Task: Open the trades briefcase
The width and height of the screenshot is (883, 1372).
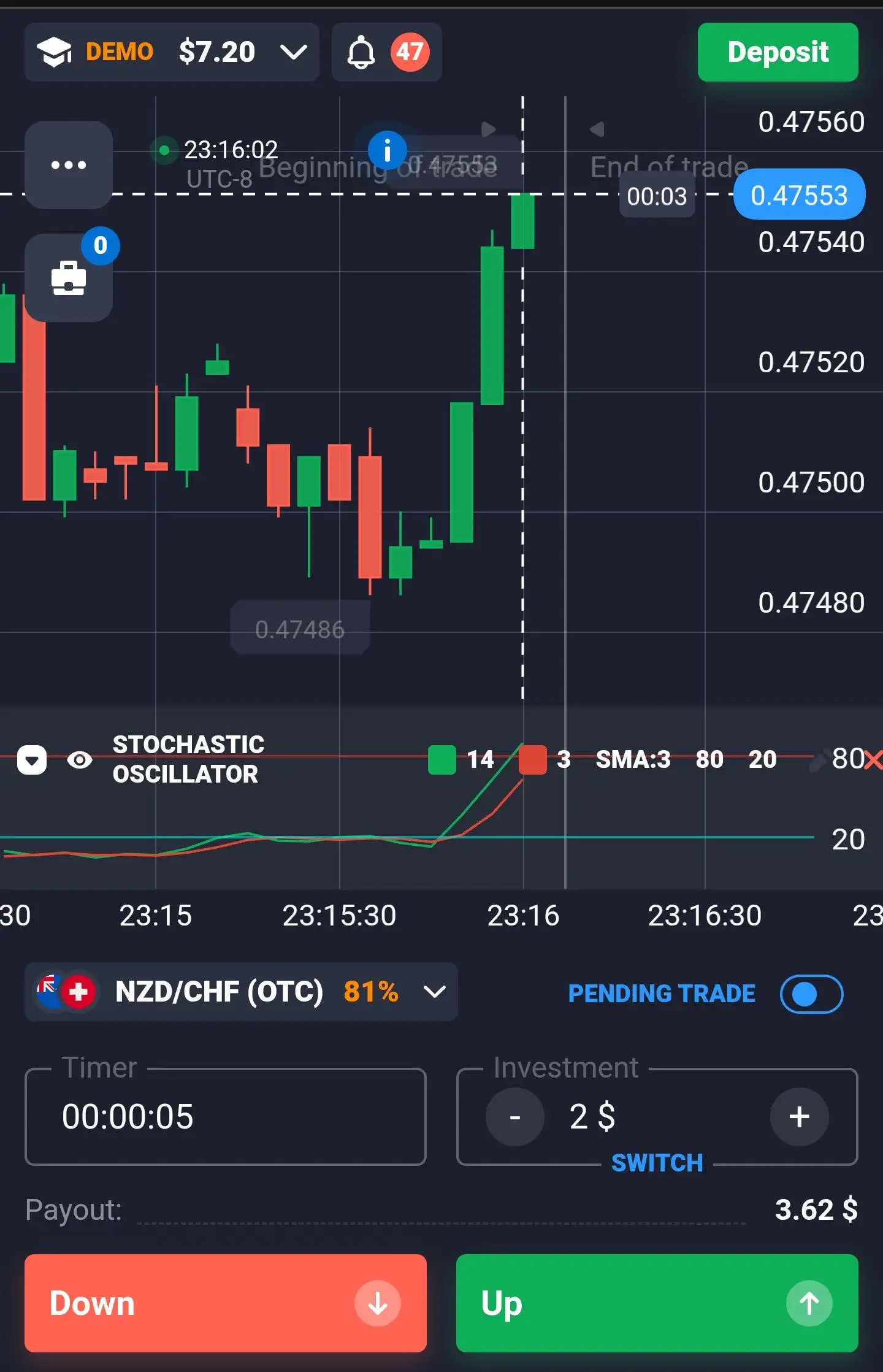Action: pyautogui.click(x=69, y=278)
